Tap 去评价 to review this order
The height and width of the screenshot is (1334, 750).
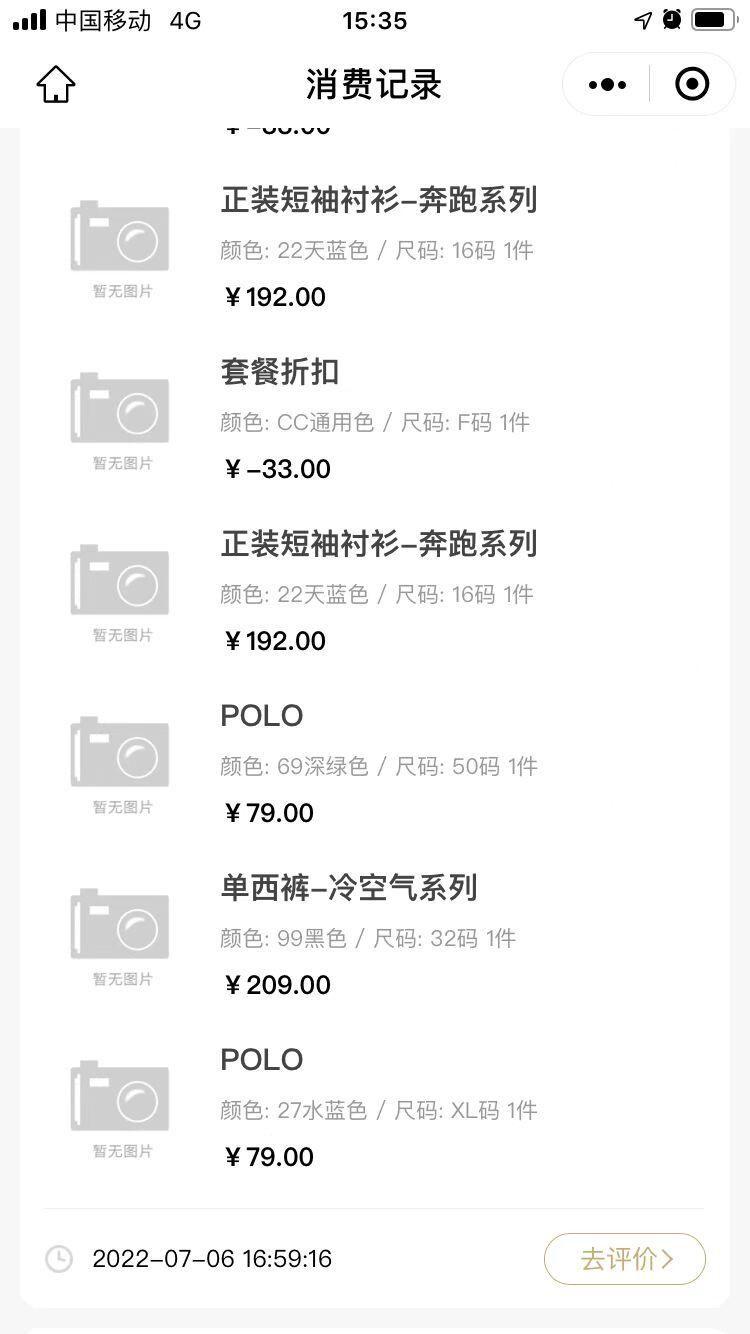point(625,1259)
